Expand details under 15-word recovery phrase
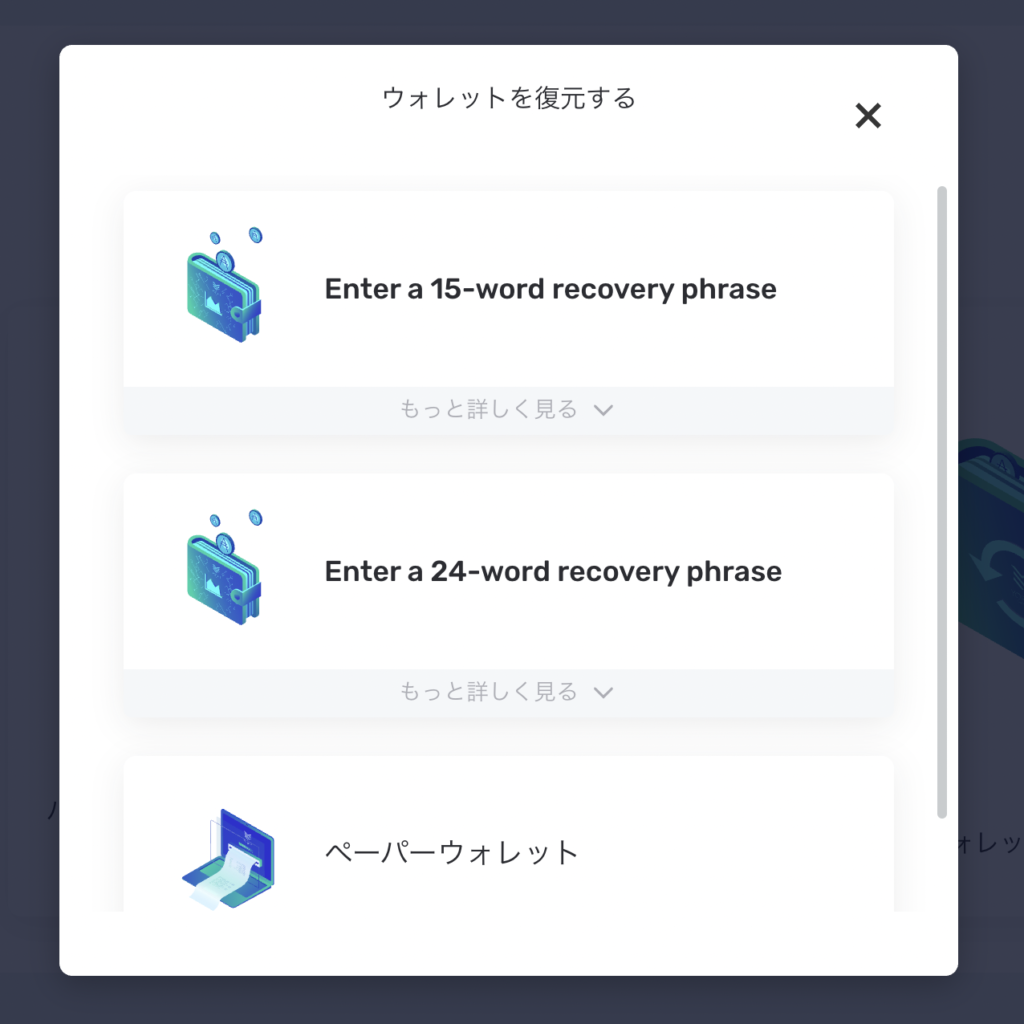 (508, 410)
